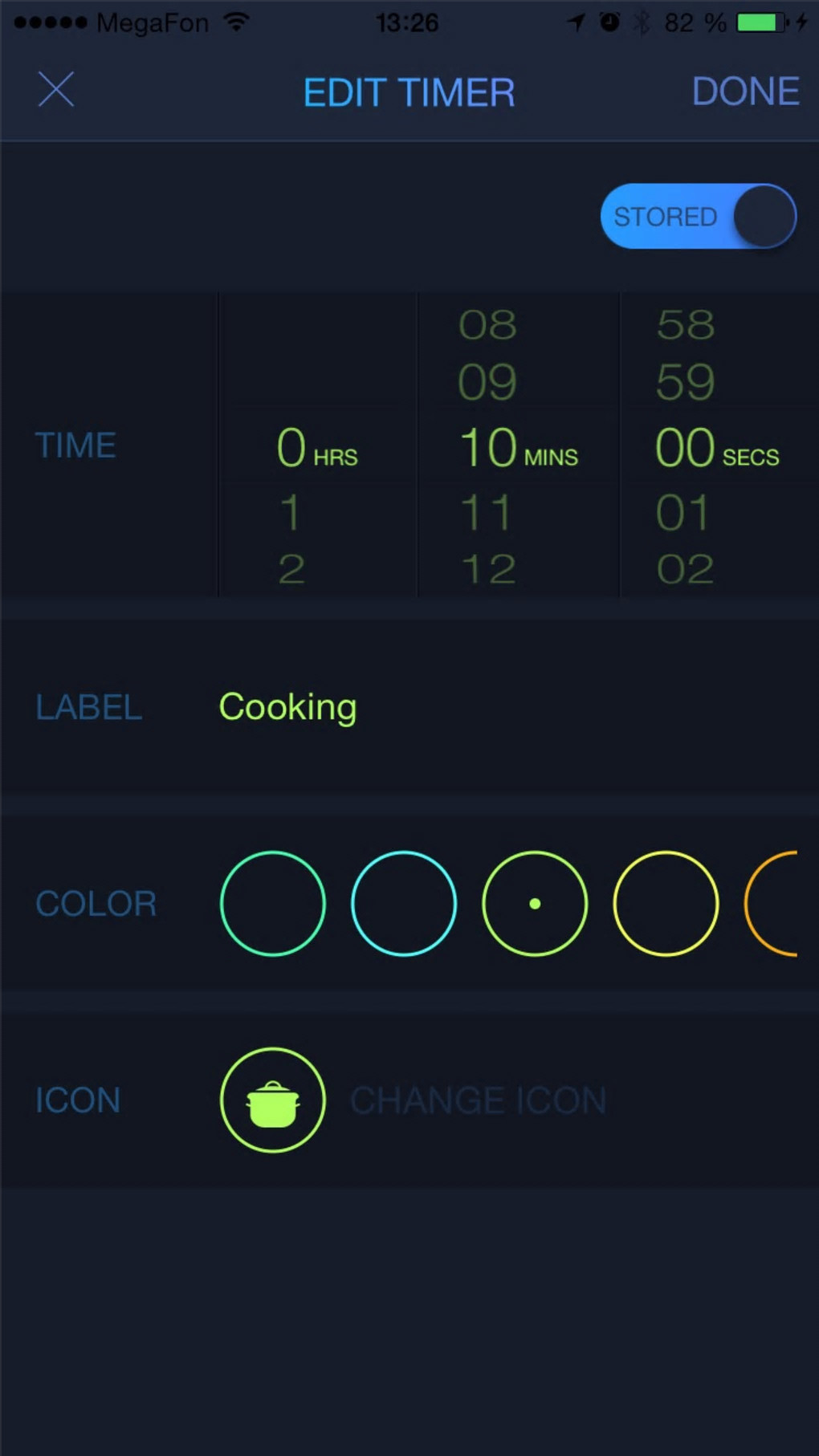Image resolution: width=819 pixels, height=1456 pixels.
Task: Choose the yellow color circle
Action: (x=666, y=904)
